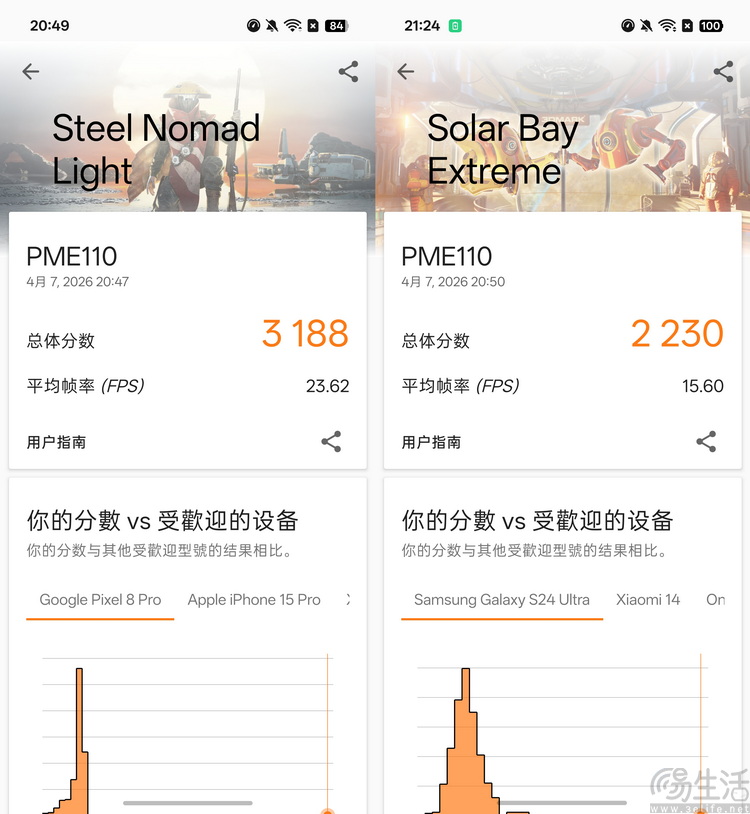Switch to the Samsung Galaxy S24 Ultra tab

[500, 599]
